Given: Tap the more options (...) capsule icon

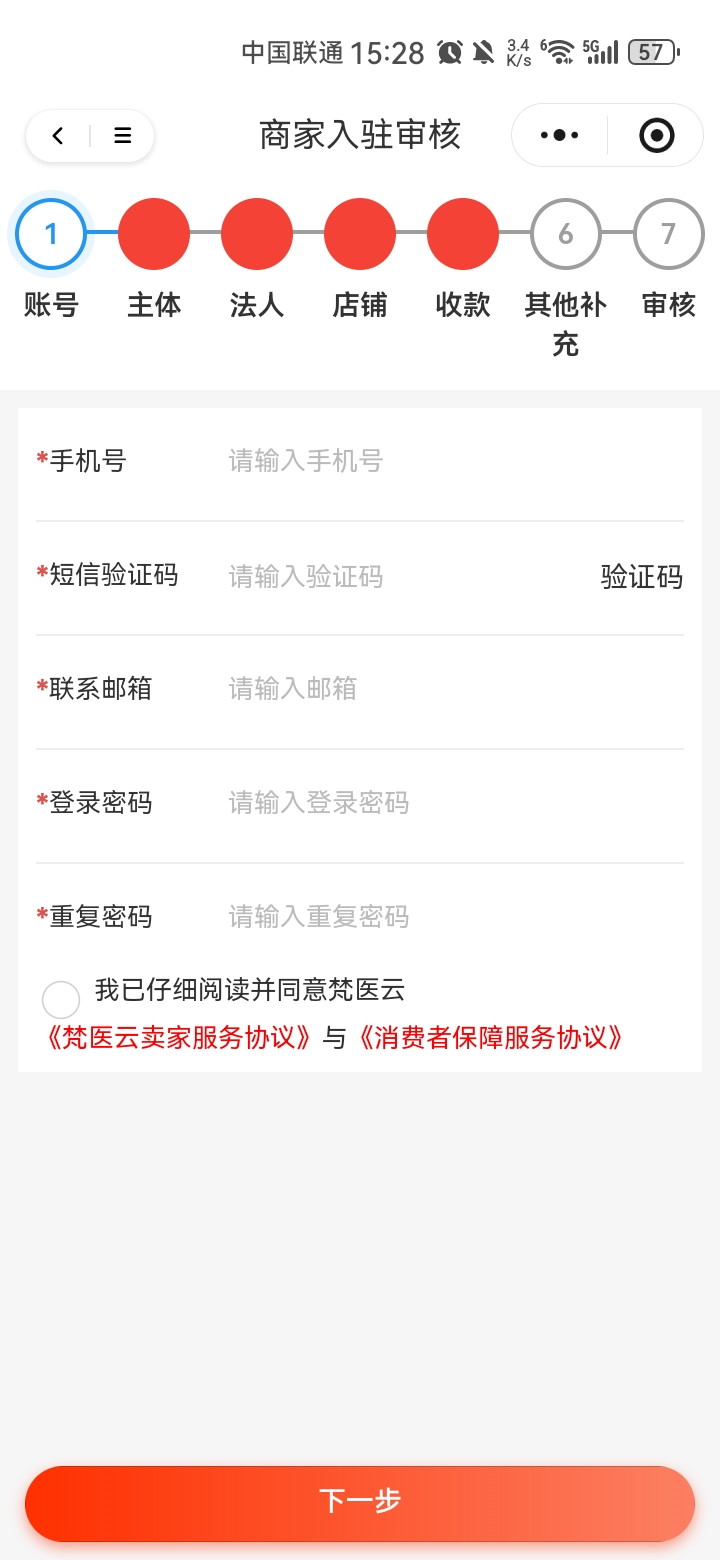Looking at the screenshot, I should (558, 134).
